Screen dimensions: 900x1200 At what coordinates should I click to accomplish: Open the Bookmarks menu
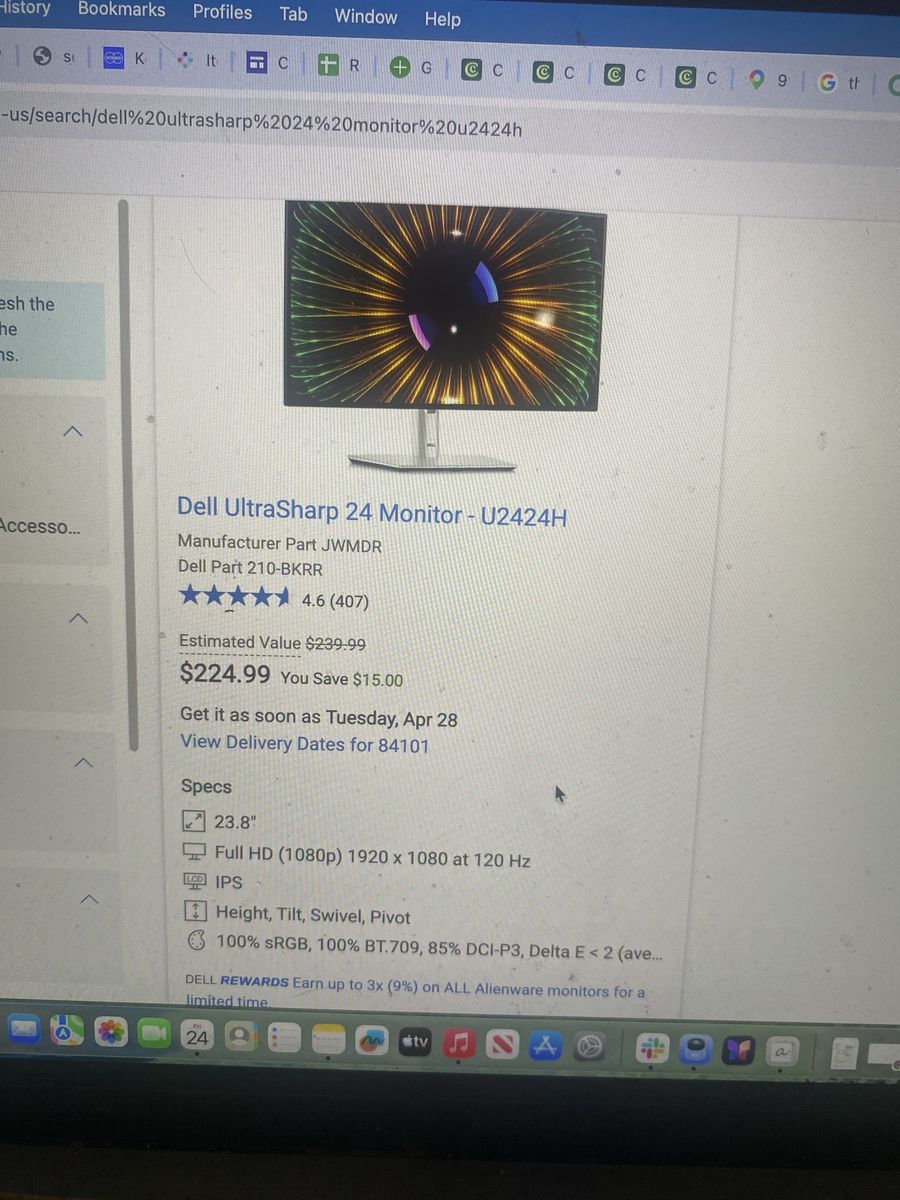(x=121, y=9)
